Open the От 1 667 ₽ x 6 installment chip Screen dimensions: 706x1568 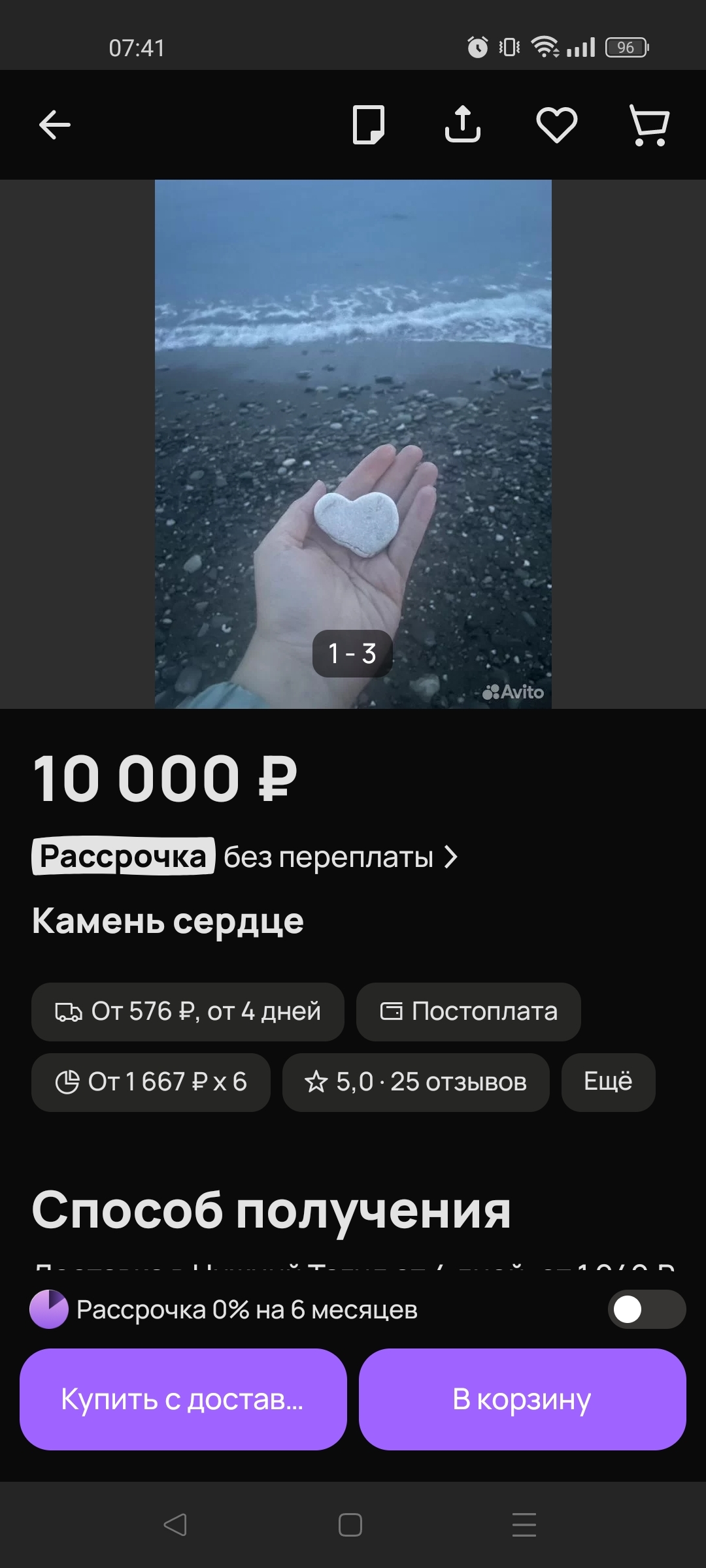pyautogui.click(x=150, y=1083)
